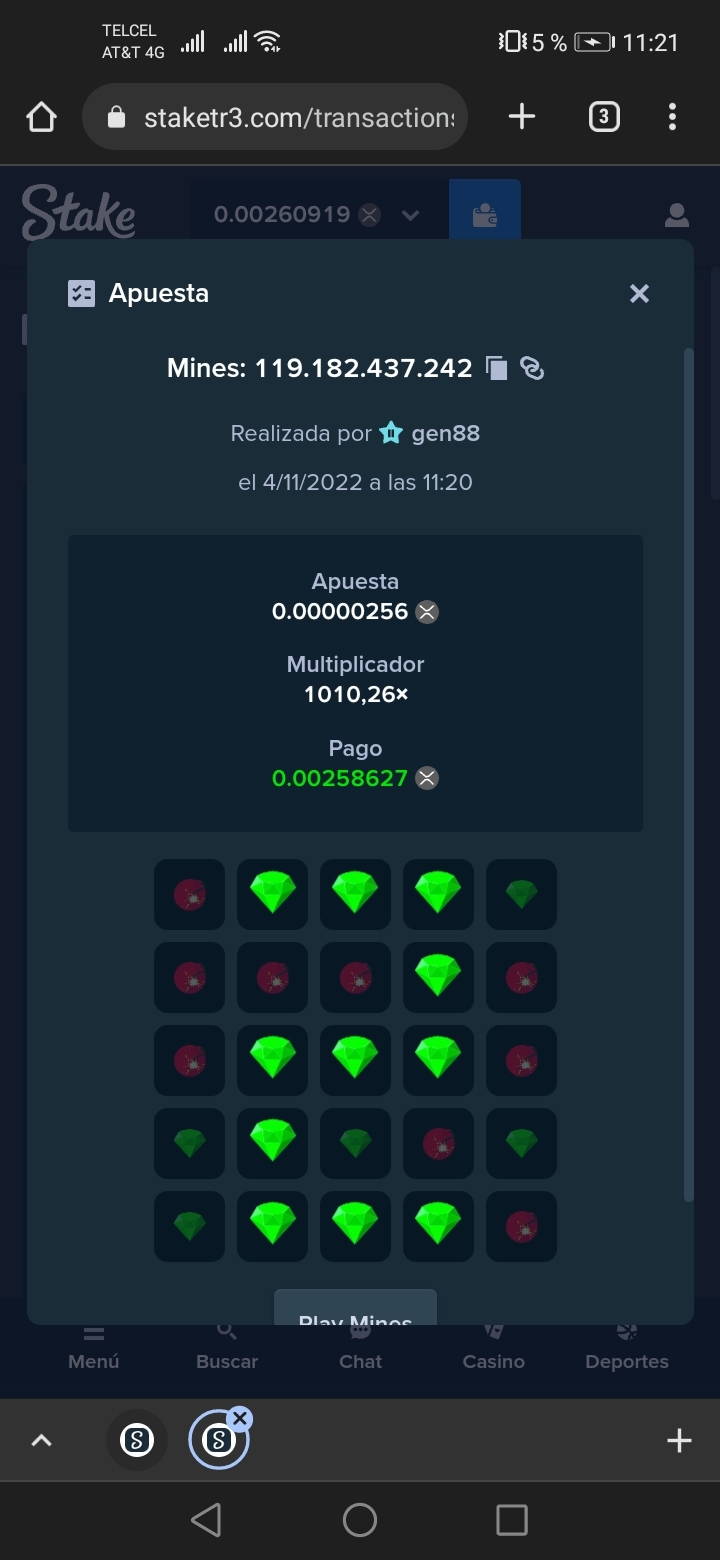Copy the link to this bet
Screen dimensions: 720x1560
coord(532,368)
